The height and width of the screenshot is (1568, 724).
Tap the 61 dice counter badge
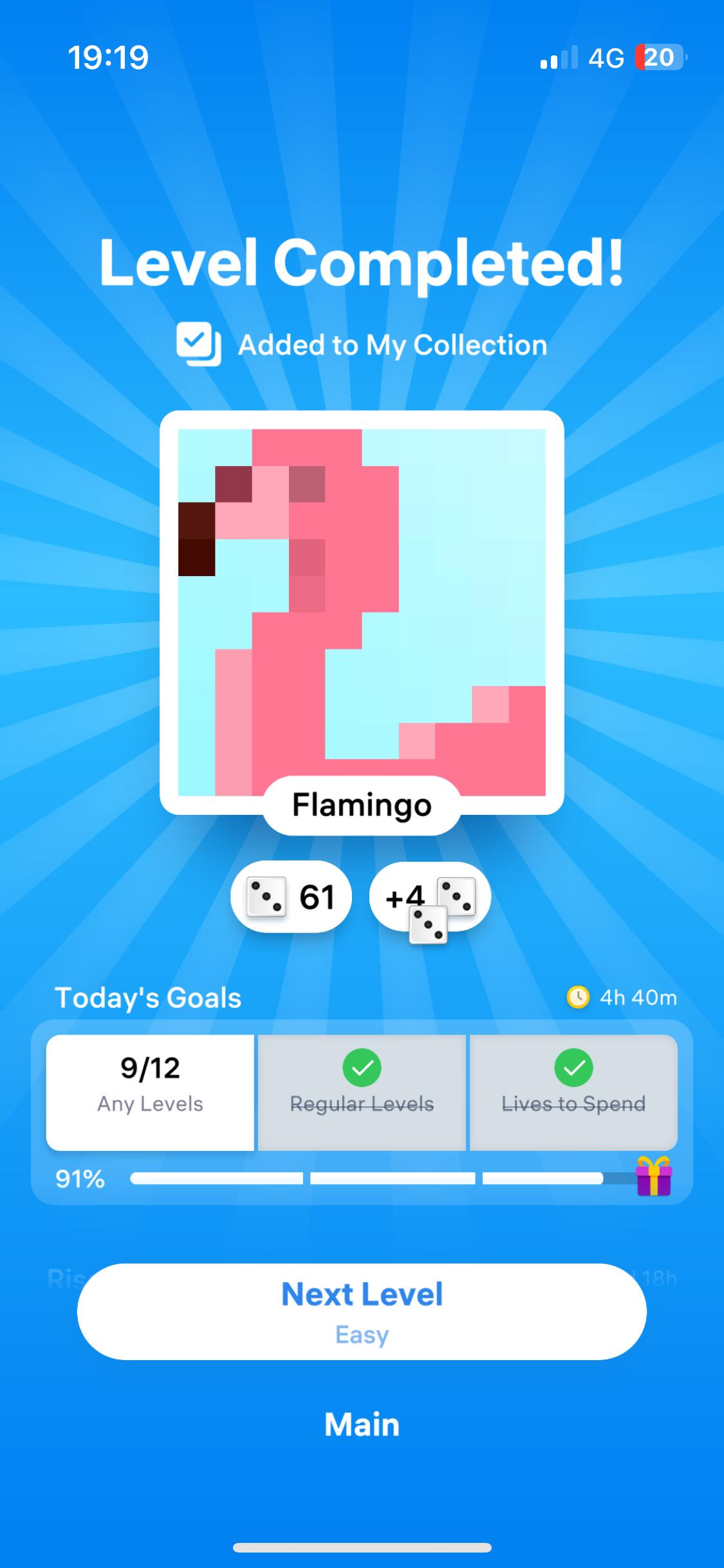291,897
